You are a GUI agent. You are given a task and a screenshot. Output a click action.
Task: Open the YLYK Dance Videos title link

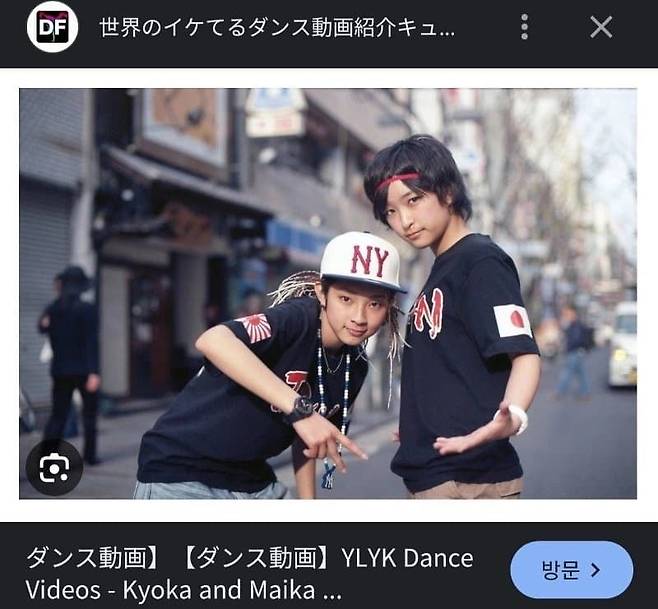tap(250, 573)
